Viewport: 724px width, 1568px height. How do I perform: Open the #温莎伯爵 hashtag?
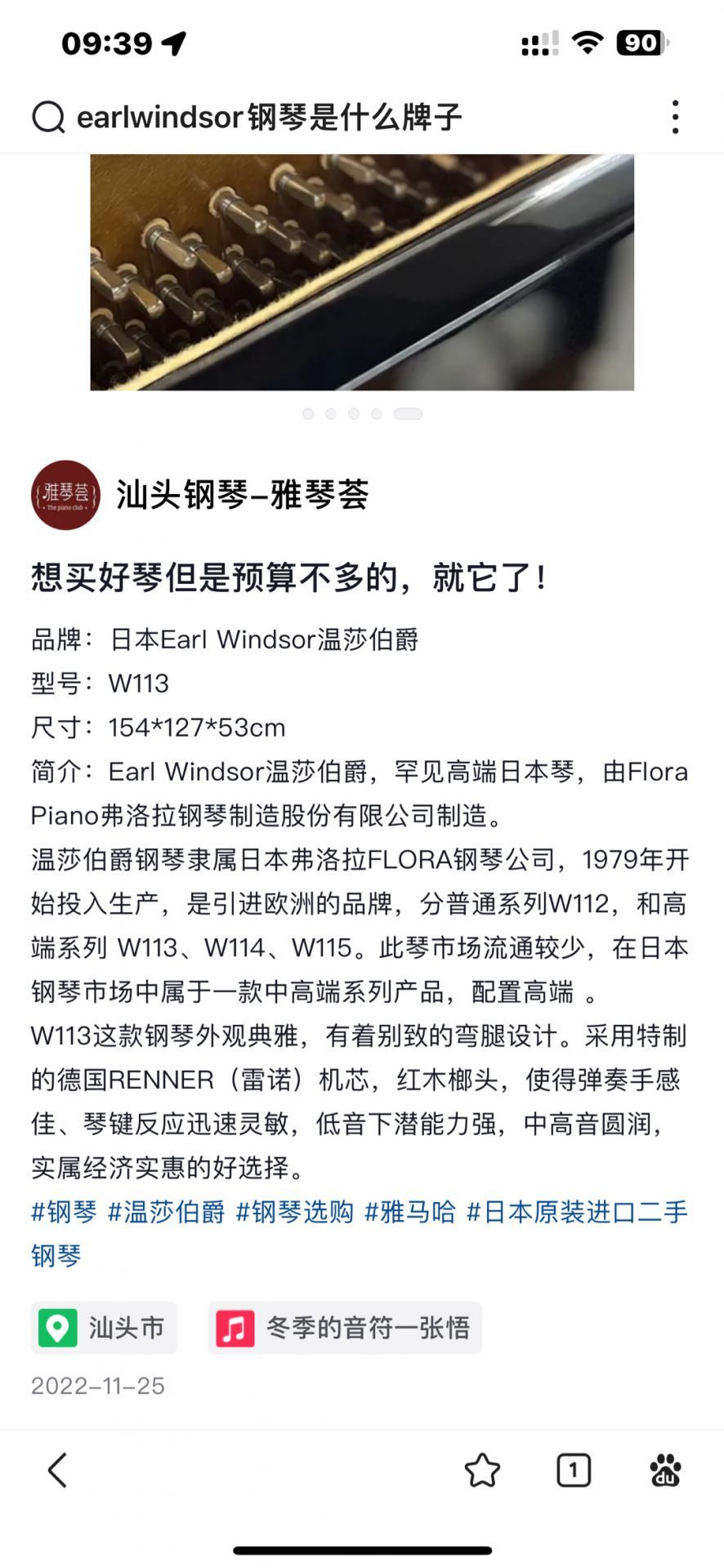click(166, 1212)
